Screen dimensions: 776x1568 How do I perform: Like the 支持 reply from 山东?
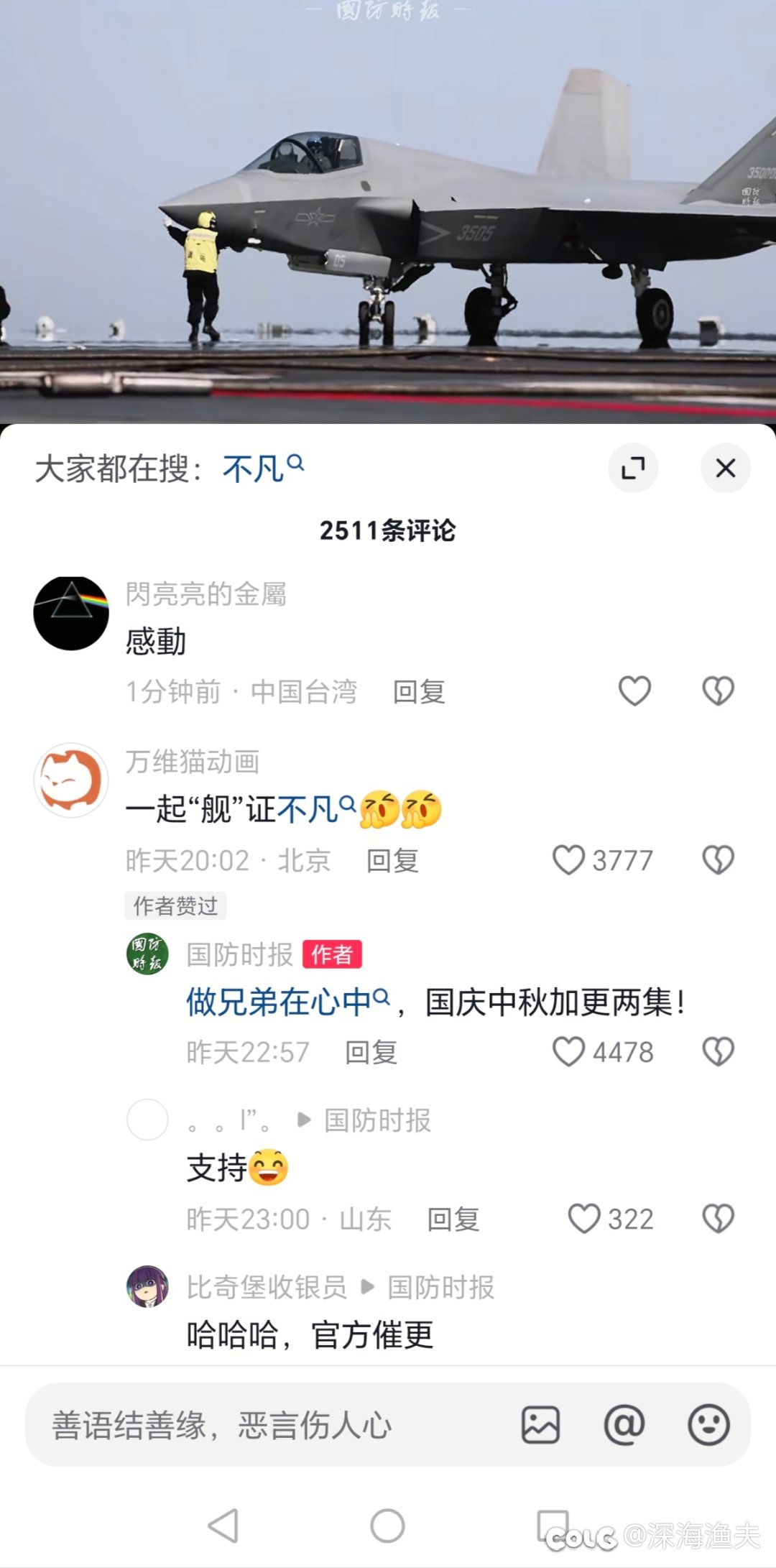[584, 1219]
